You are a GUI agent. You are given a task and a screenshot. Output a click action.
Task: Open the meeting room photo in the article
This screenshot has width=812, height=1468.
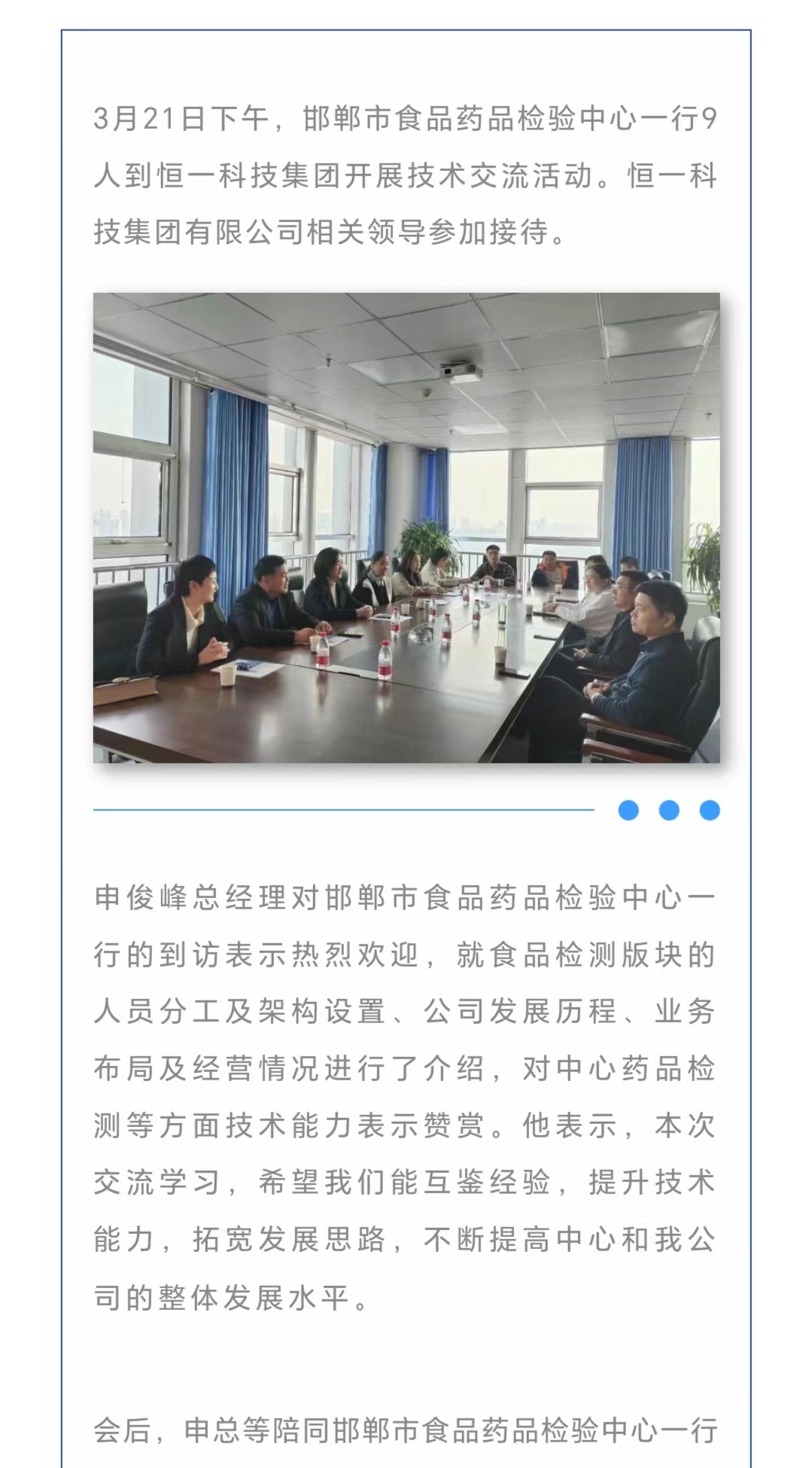[x=406, y=528]
